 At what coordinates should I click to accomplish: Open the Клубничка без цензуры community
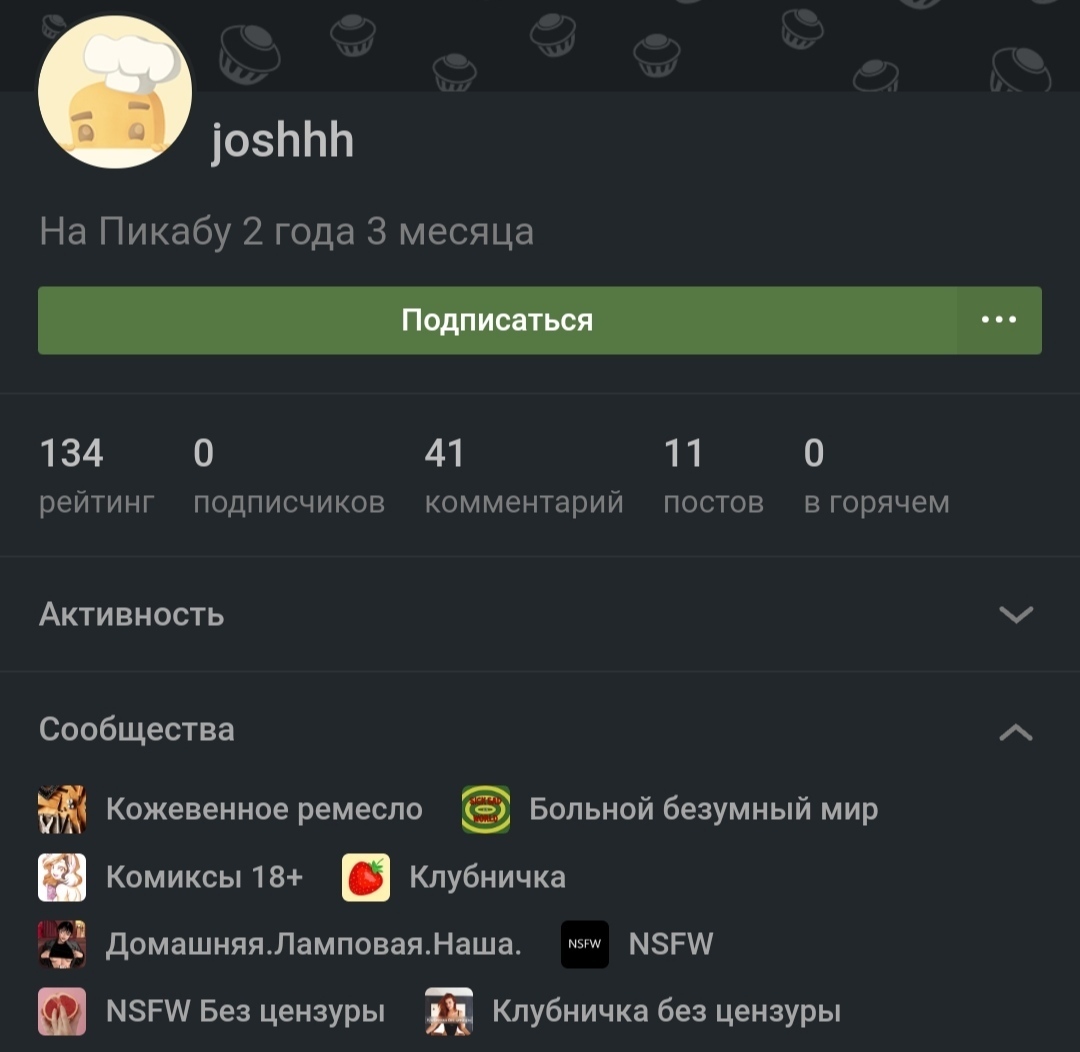[665, 1011]
